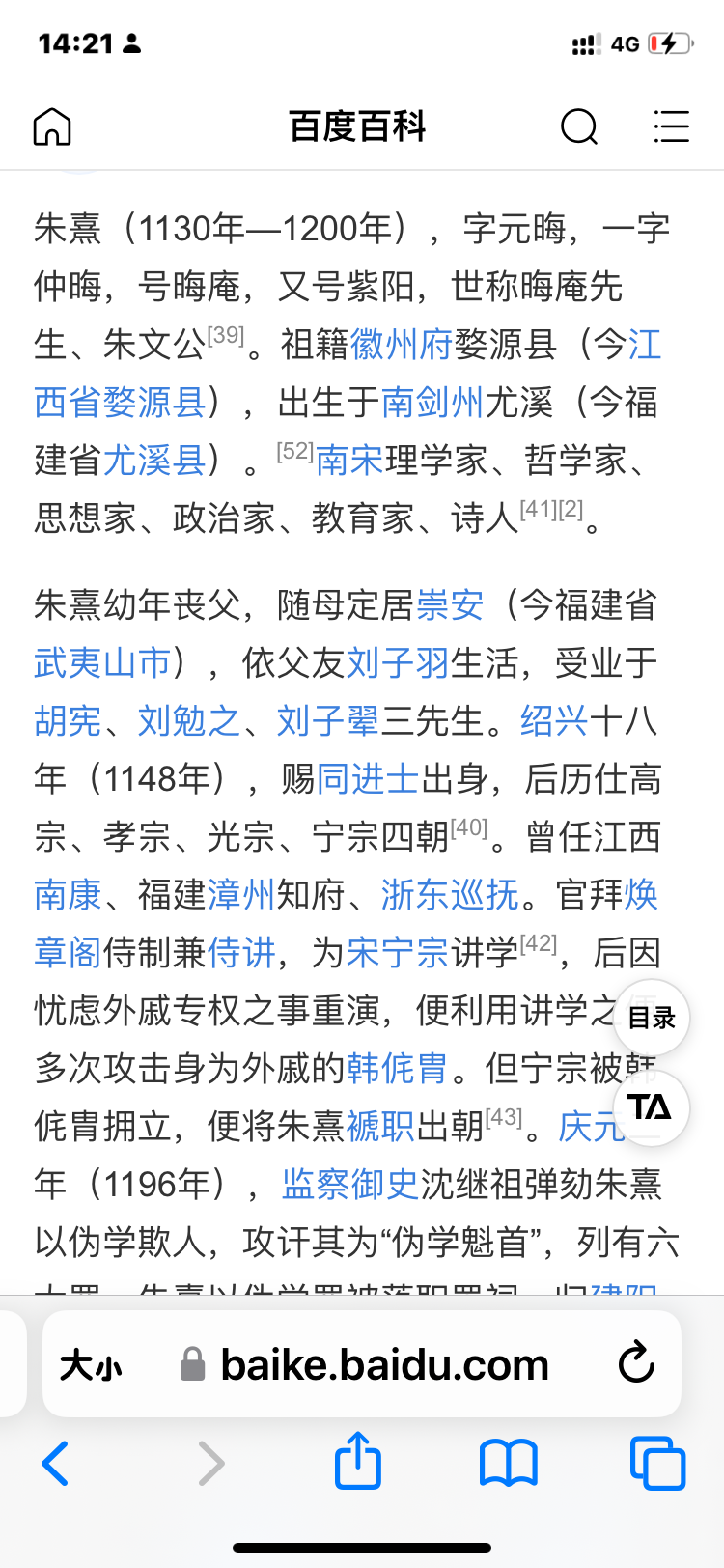Tap the tabs overview icon

pos(657,1463)
